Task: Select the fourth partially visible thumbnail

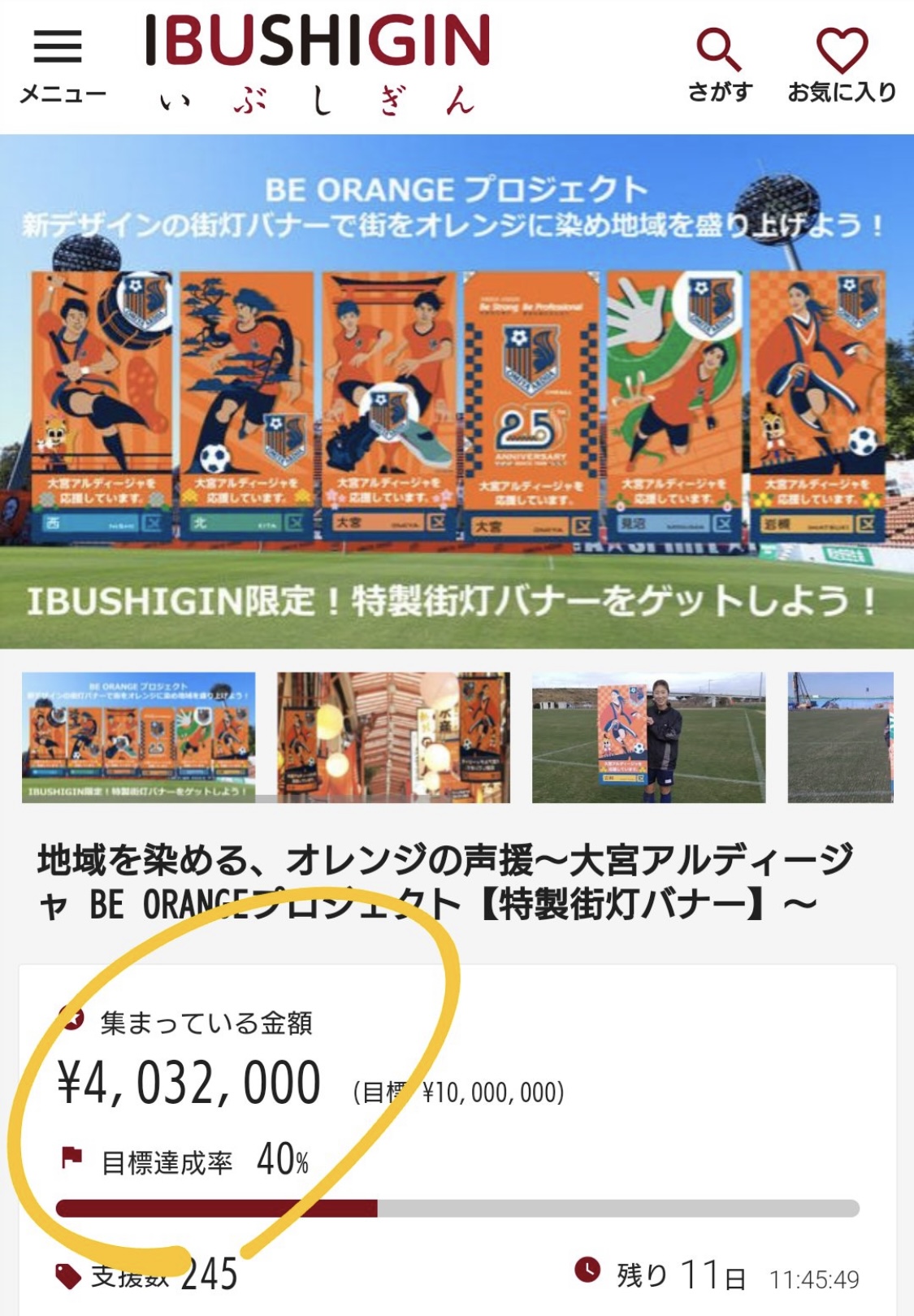Action: tap(840, 737)
